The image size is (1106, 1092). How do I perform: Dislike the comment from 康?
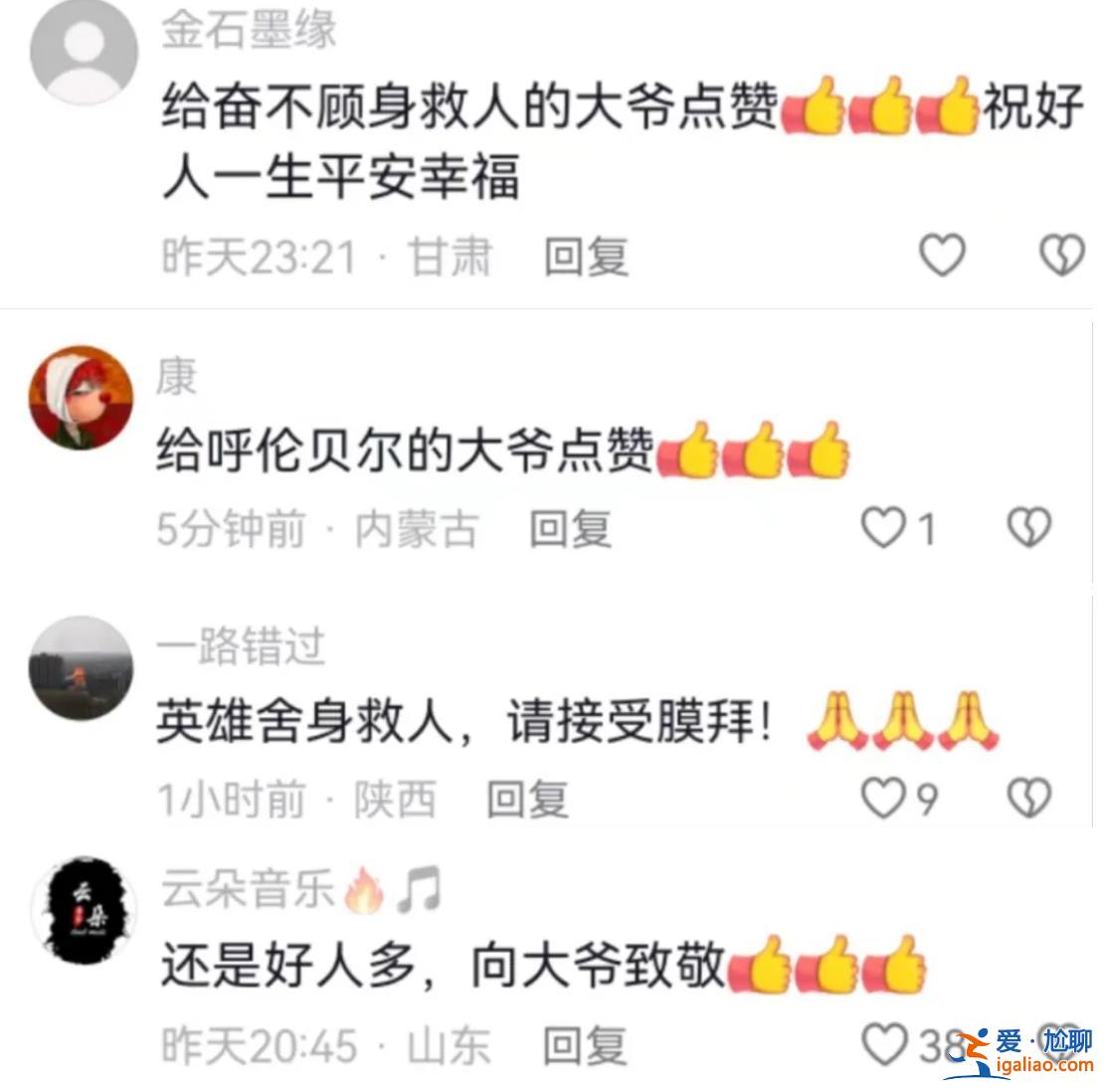pos(1029,527)
